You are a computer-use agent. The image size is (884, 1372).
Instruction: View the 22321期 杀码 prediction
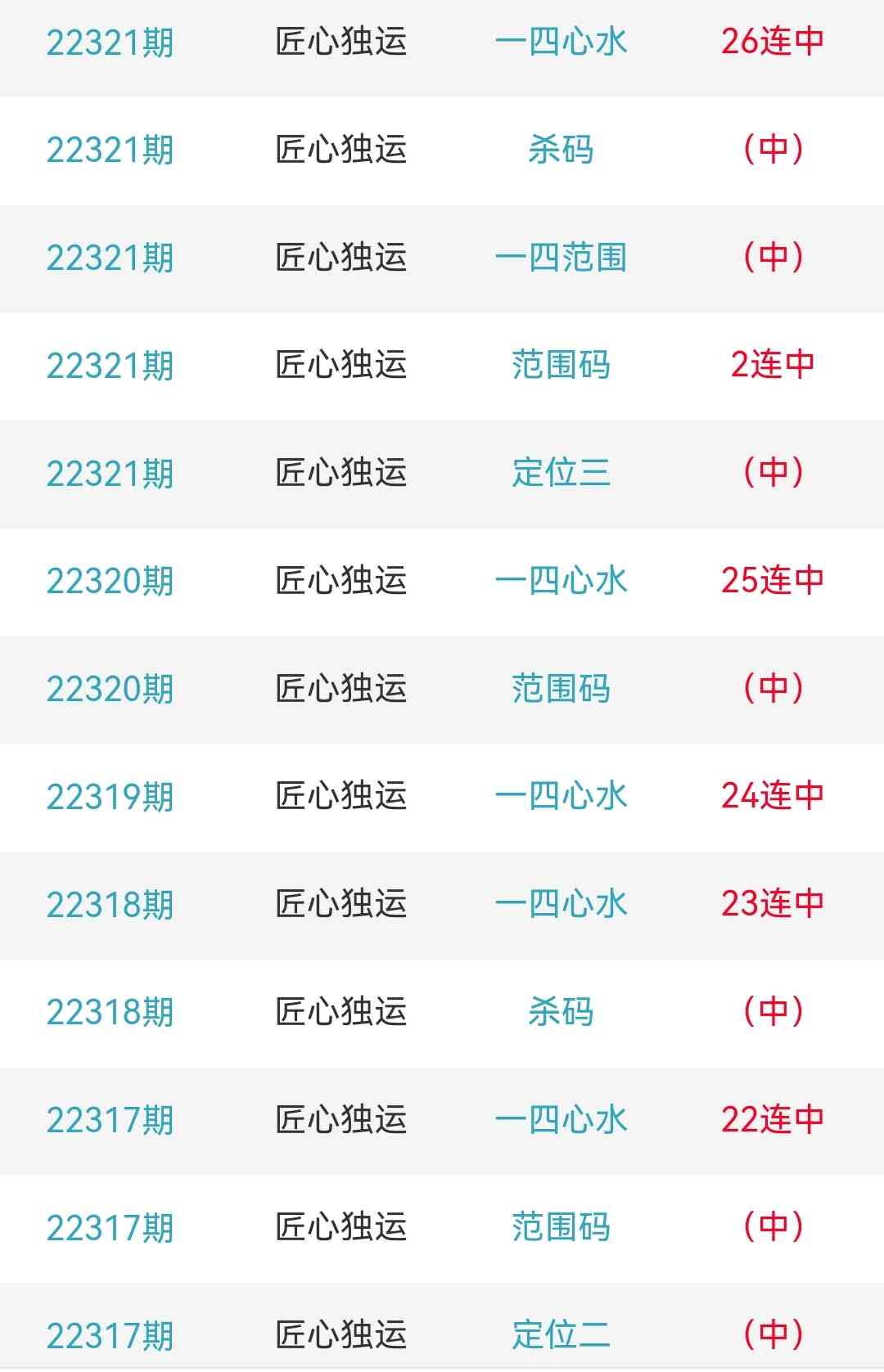click(561, 150)
